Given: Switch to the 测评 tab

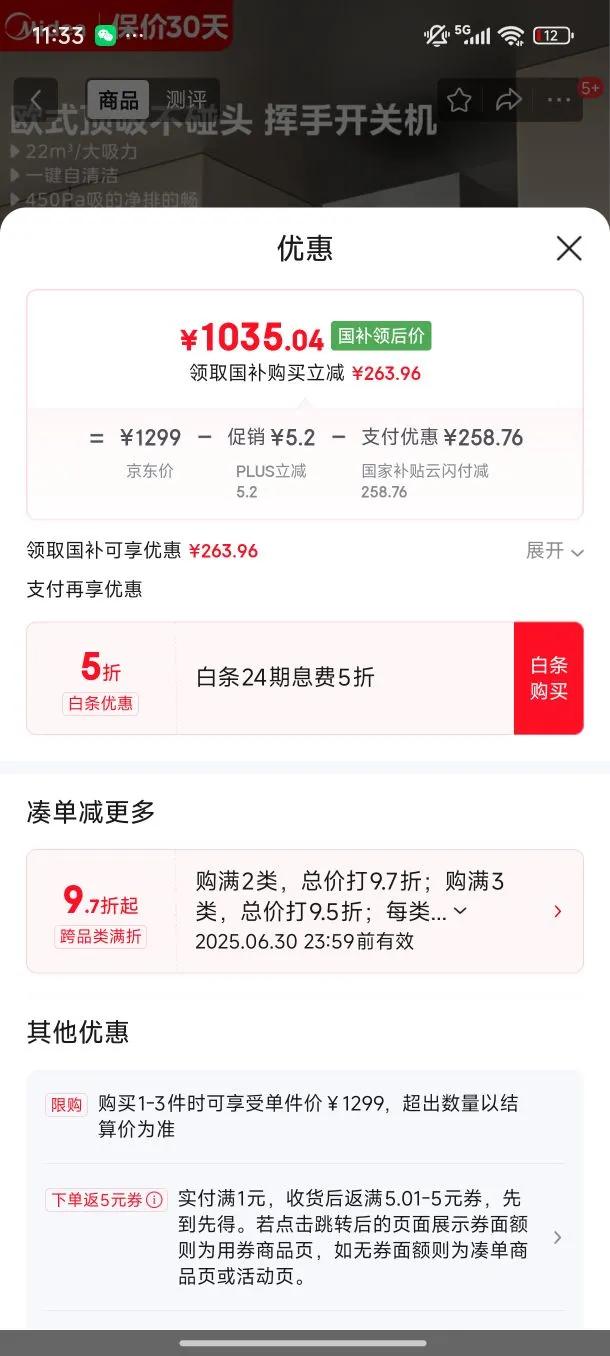Looking at the screenshot, I should (x=186, y=100).
